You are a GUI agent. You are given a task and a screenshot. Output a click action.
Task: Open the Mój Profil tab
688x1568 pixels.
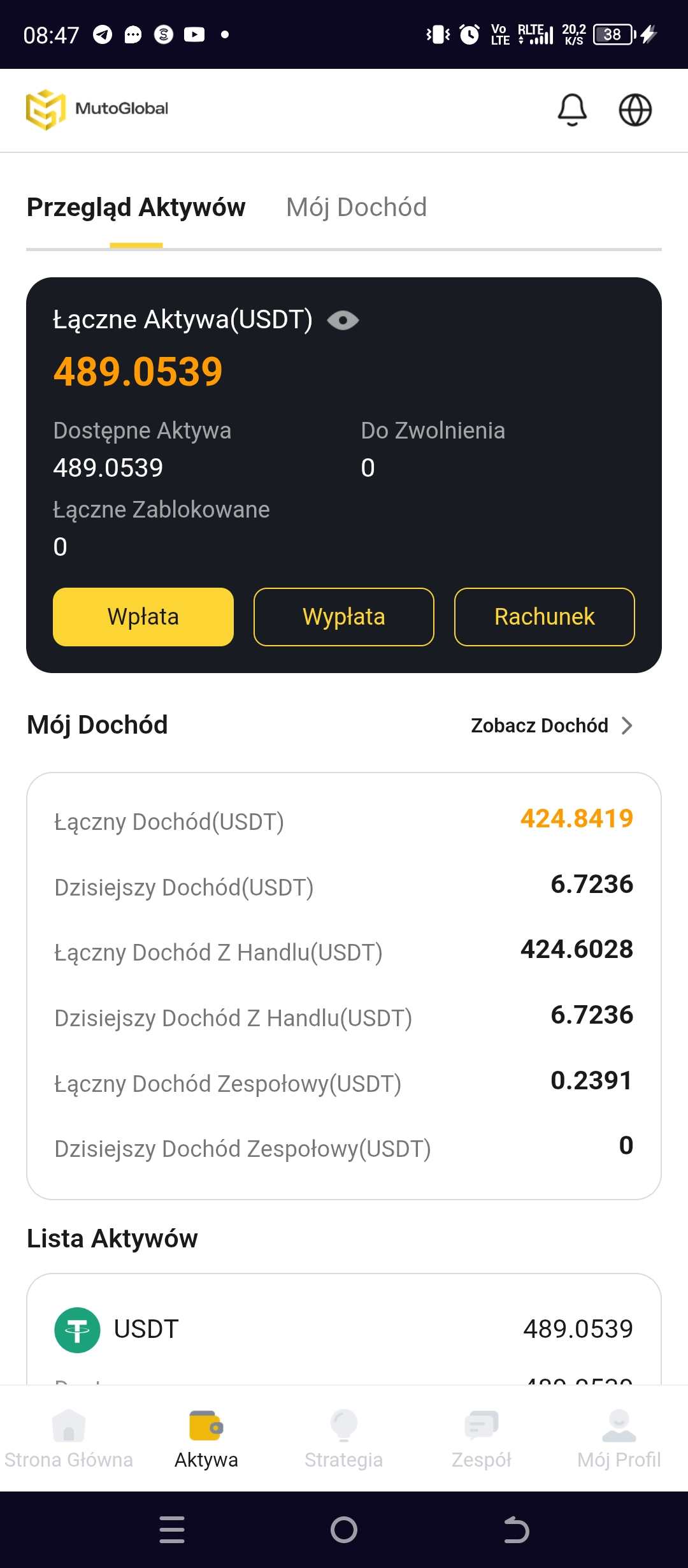coord(619,1439)
